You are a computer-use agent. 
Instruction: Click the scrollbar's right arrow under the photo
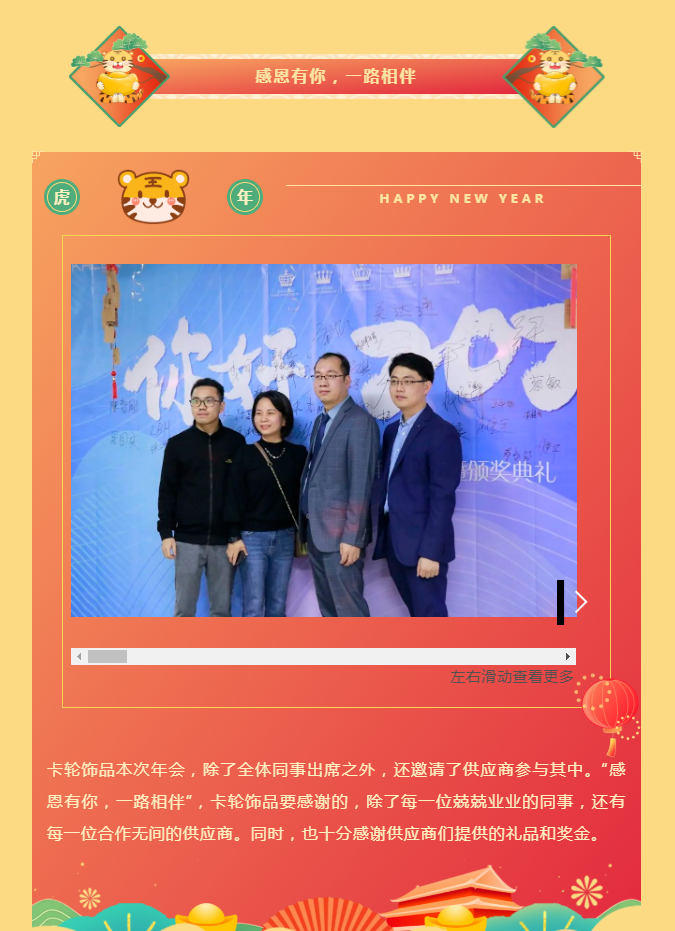coord(568,657)
